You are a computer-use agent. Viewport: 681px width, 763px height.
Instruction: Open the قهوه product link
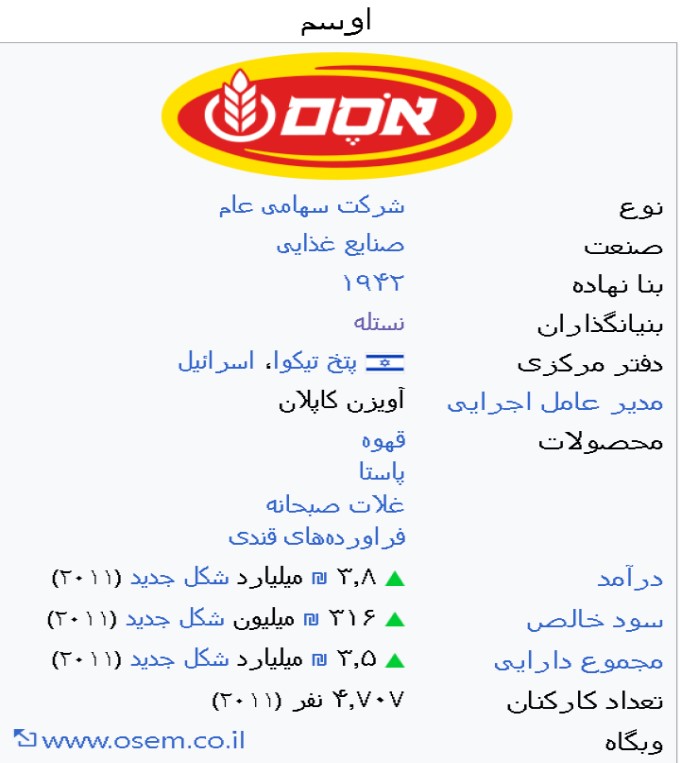click(x=383, y=439)
